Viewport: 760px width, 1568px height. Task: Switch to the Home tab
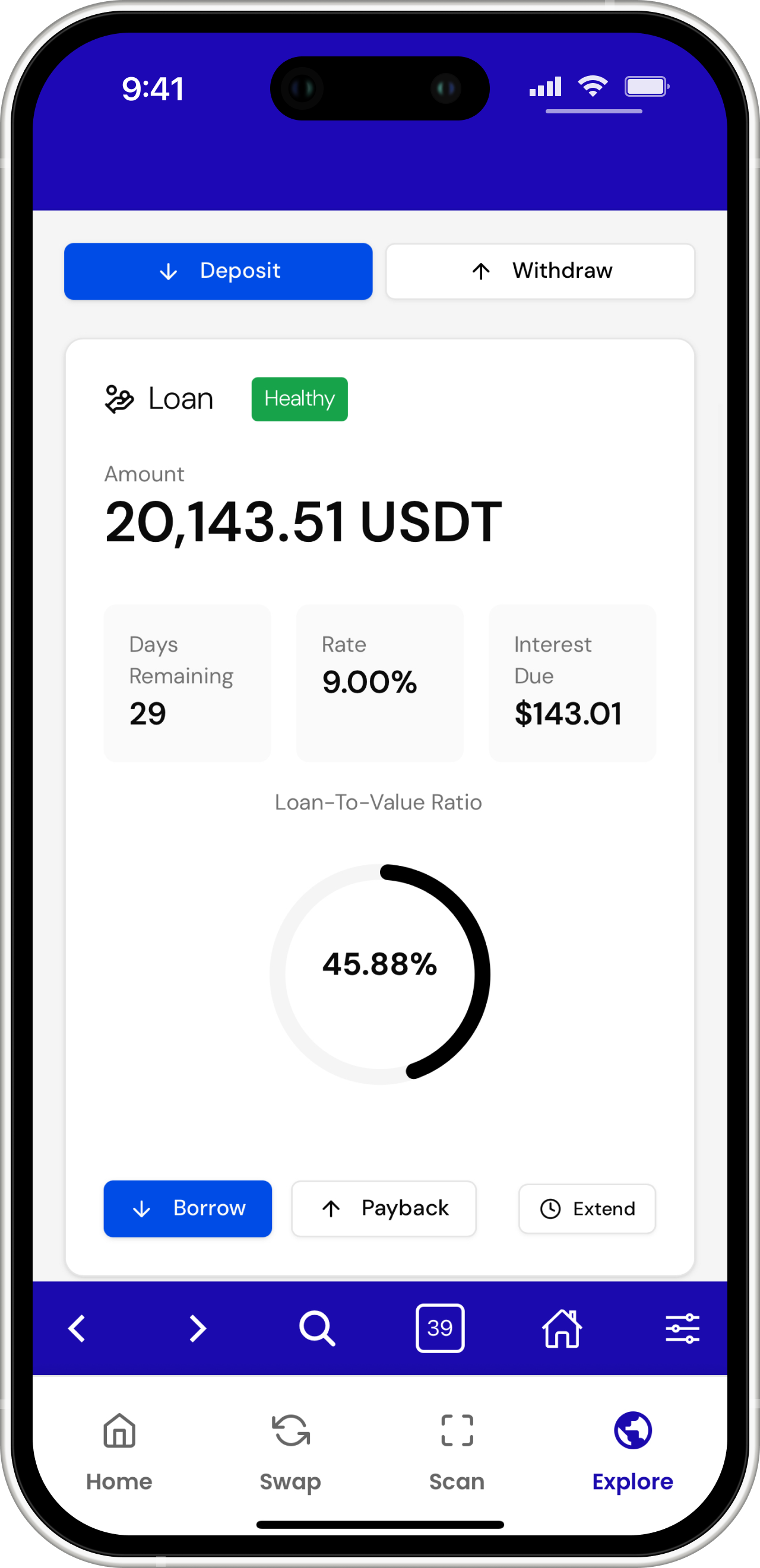click(119, 1451)
